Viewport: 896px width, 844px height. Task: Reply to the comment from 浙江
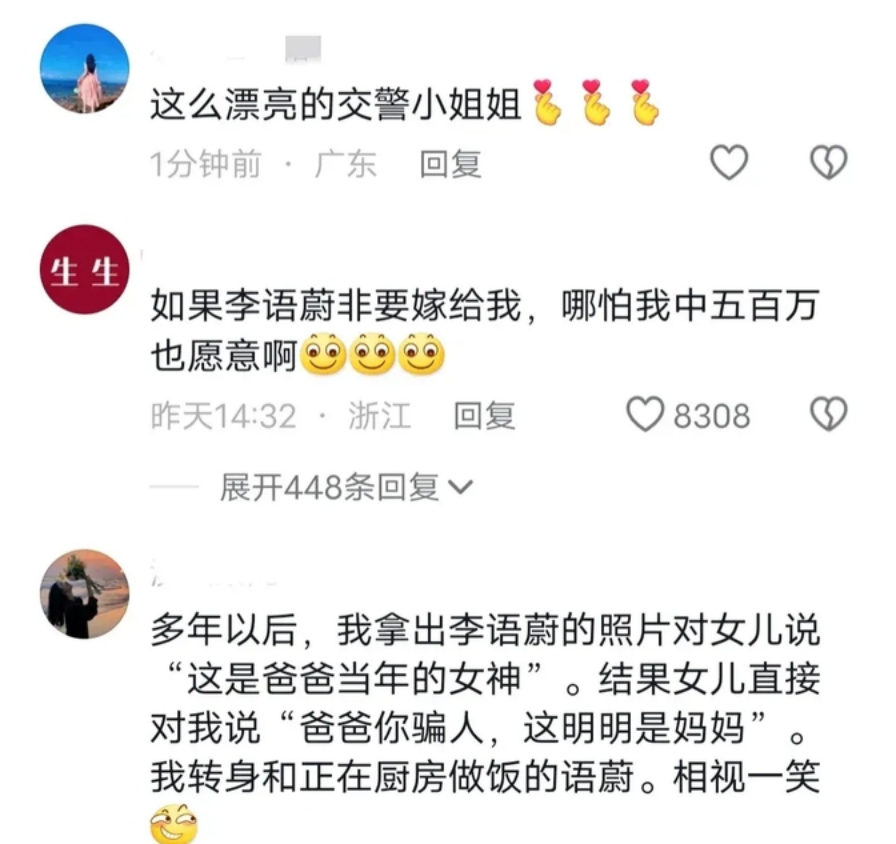tap(484, 415)
